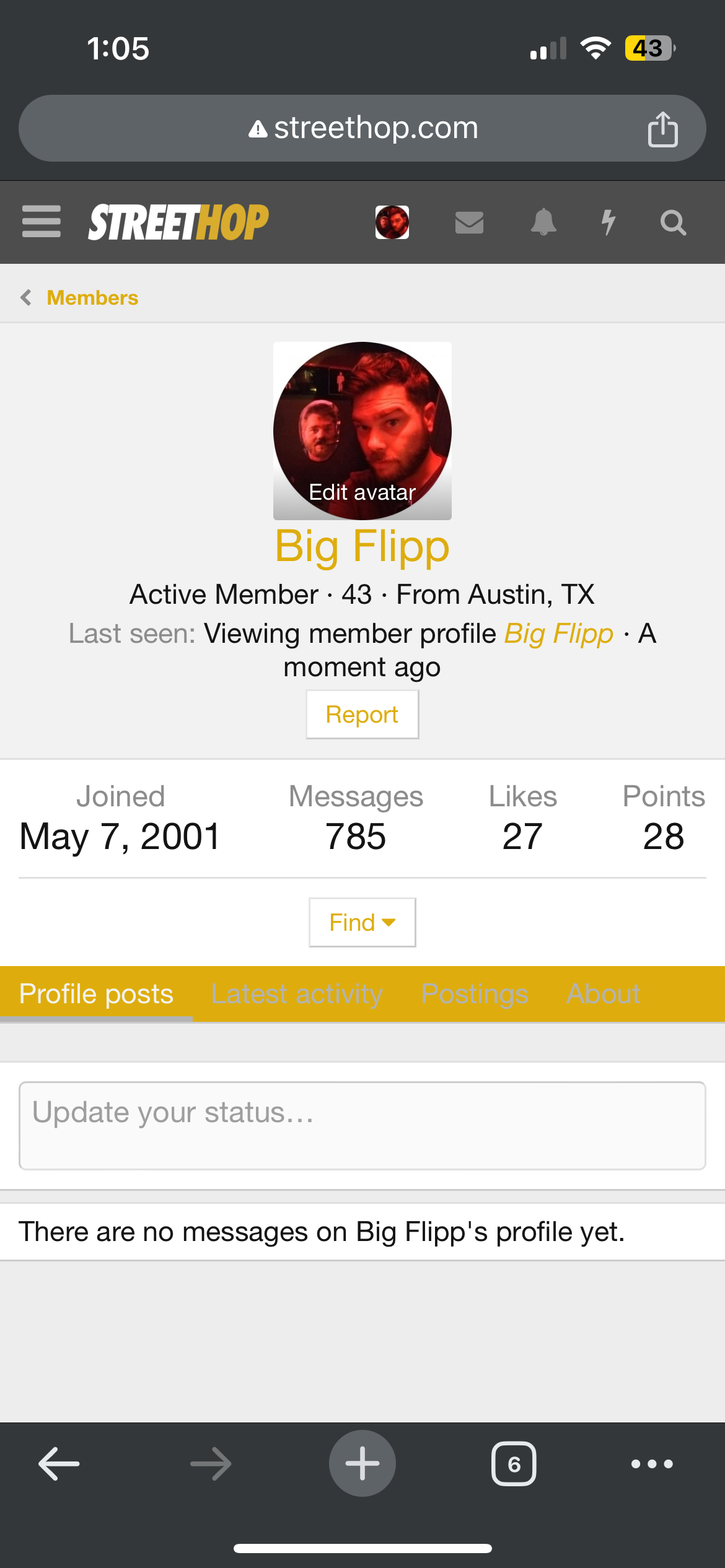Viewport: 725px width, 1568px height.
Task: Focus the Update your status field
Action: (362, 1125)
